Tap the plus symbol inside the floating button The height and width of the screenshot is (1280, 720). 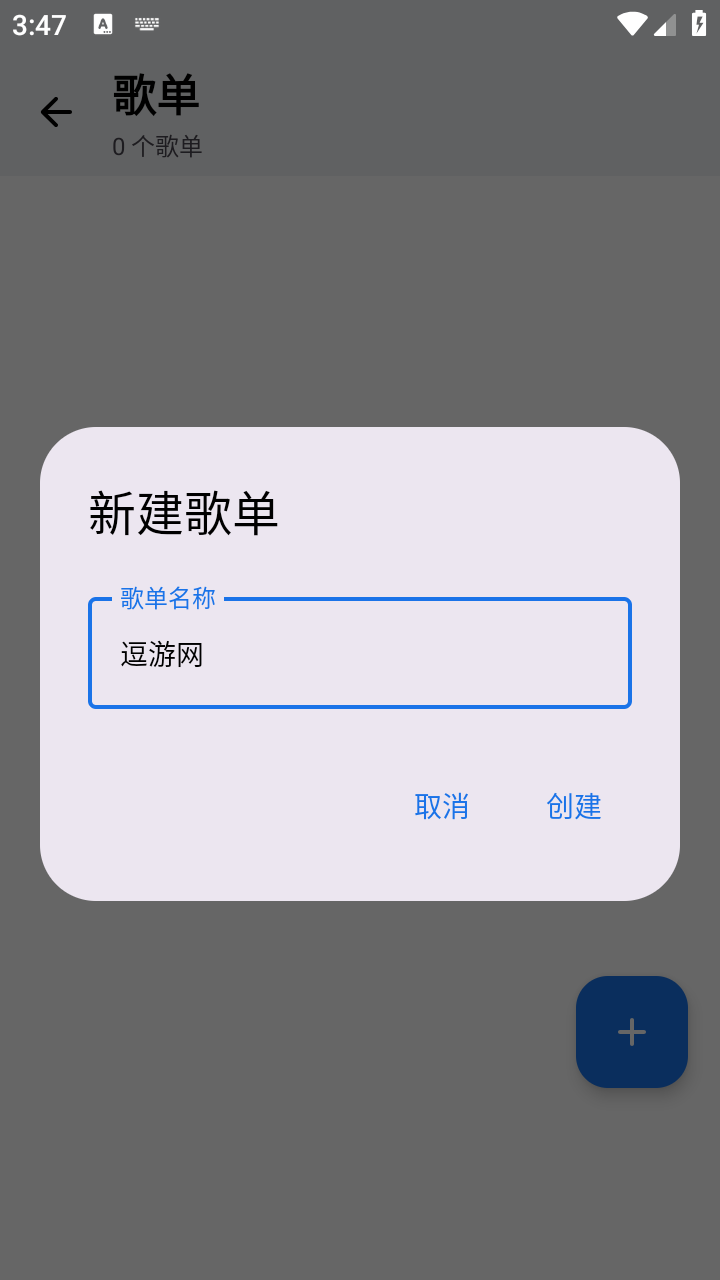click(631, 1031)
